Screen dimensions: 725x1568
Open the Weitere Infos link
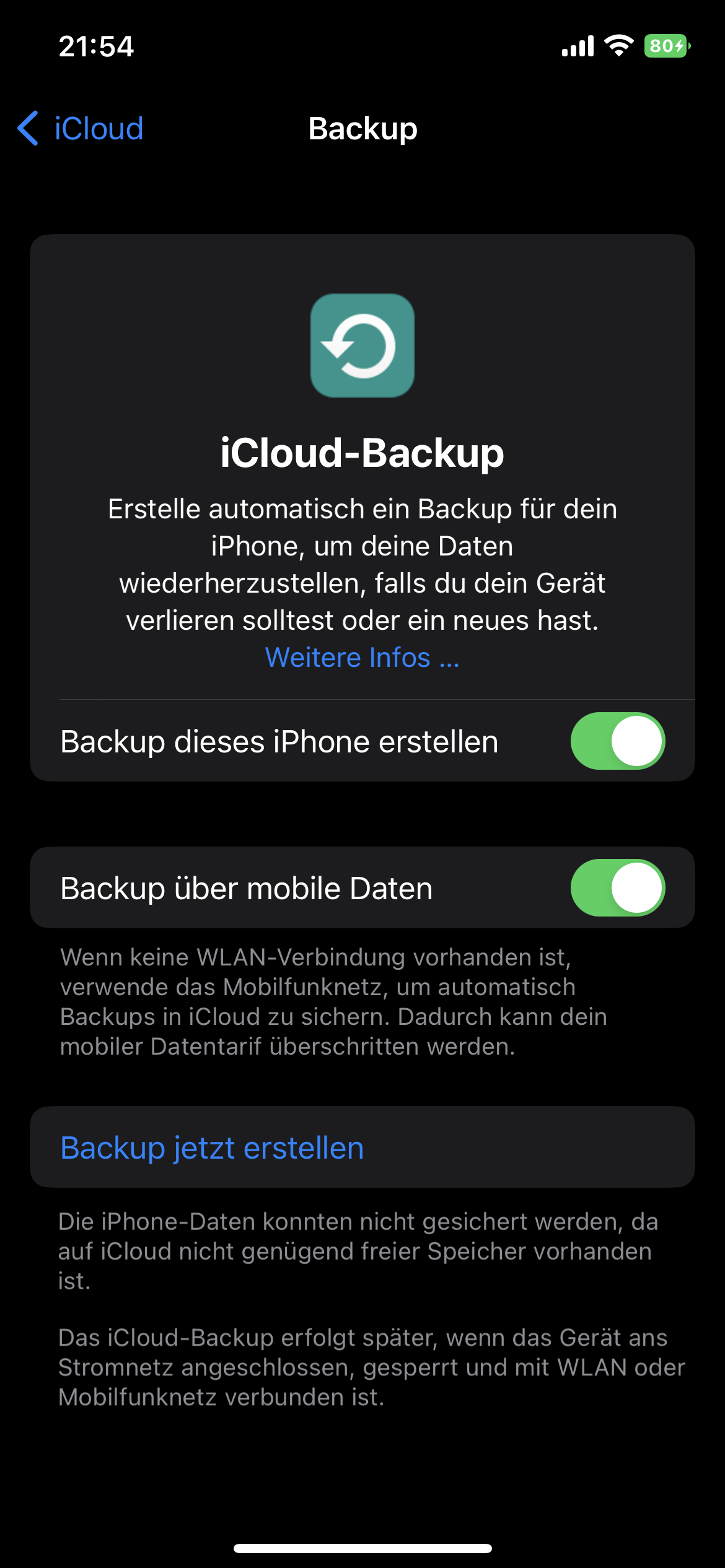point(362,658)
